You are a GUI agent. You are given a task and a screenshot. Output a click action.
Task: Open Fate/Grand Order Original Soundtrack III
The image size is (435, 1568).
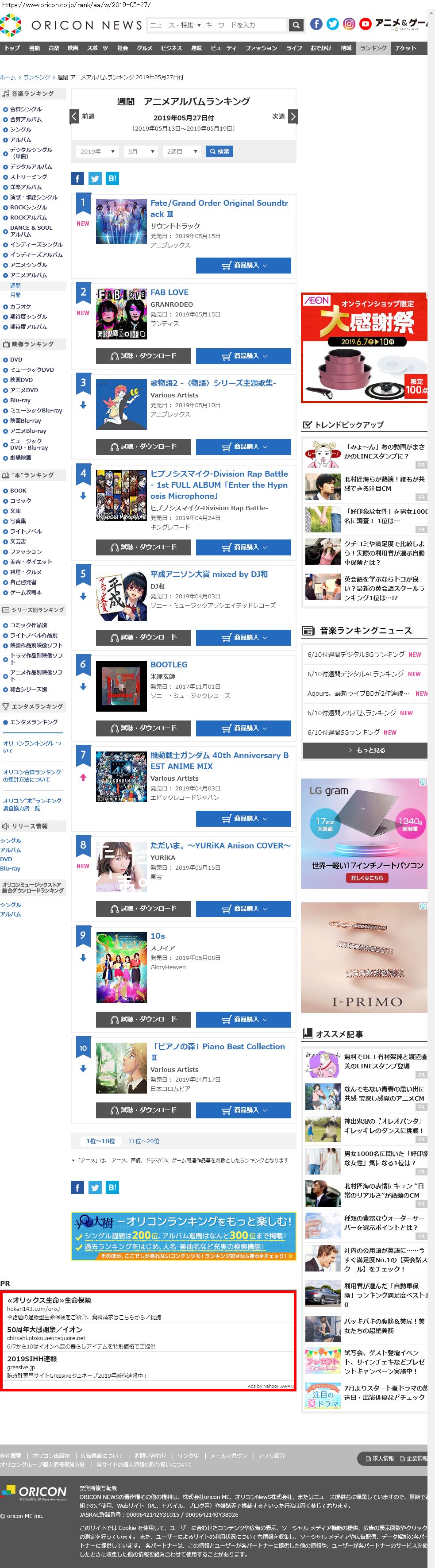(x=219, y=208)
